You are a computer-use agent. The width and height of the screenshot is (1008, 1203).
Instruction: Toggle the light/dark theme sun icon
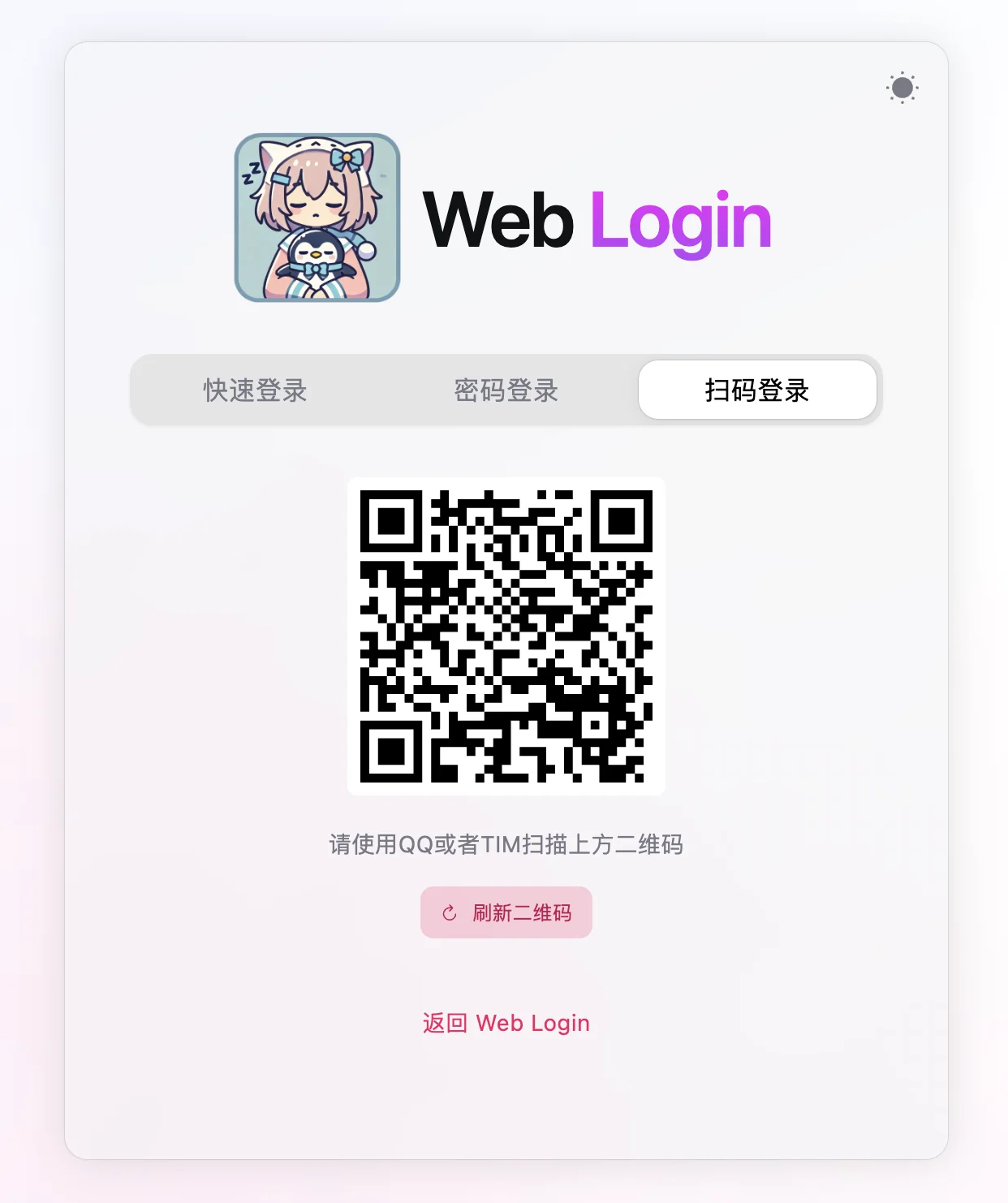[902, 88]
